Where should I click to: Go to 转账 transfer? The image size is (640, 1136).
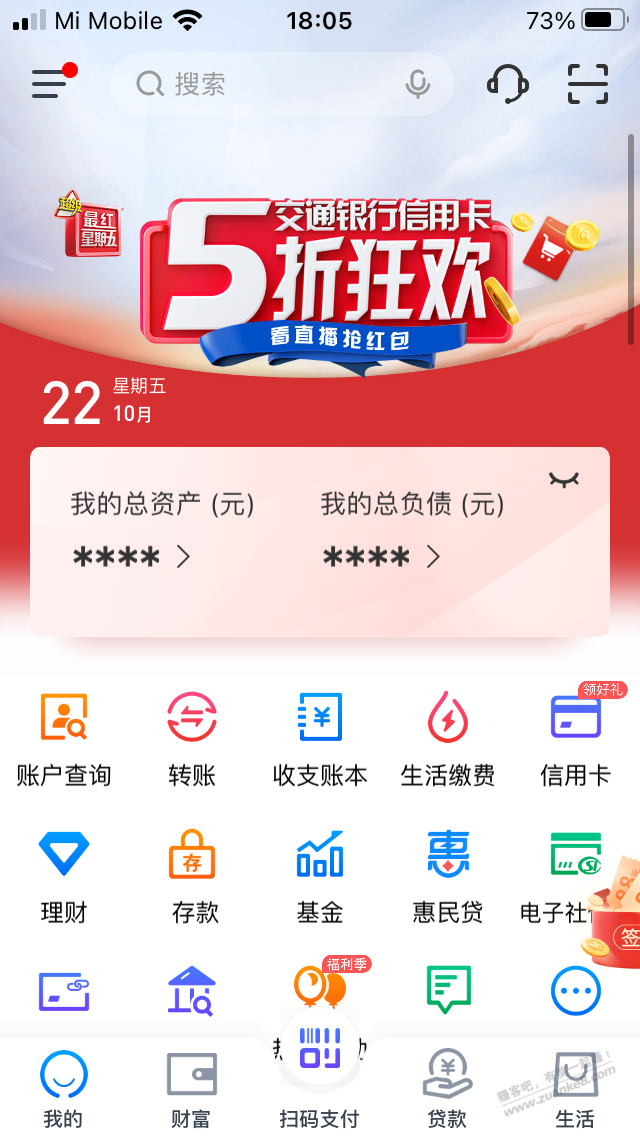coord(192,738)
